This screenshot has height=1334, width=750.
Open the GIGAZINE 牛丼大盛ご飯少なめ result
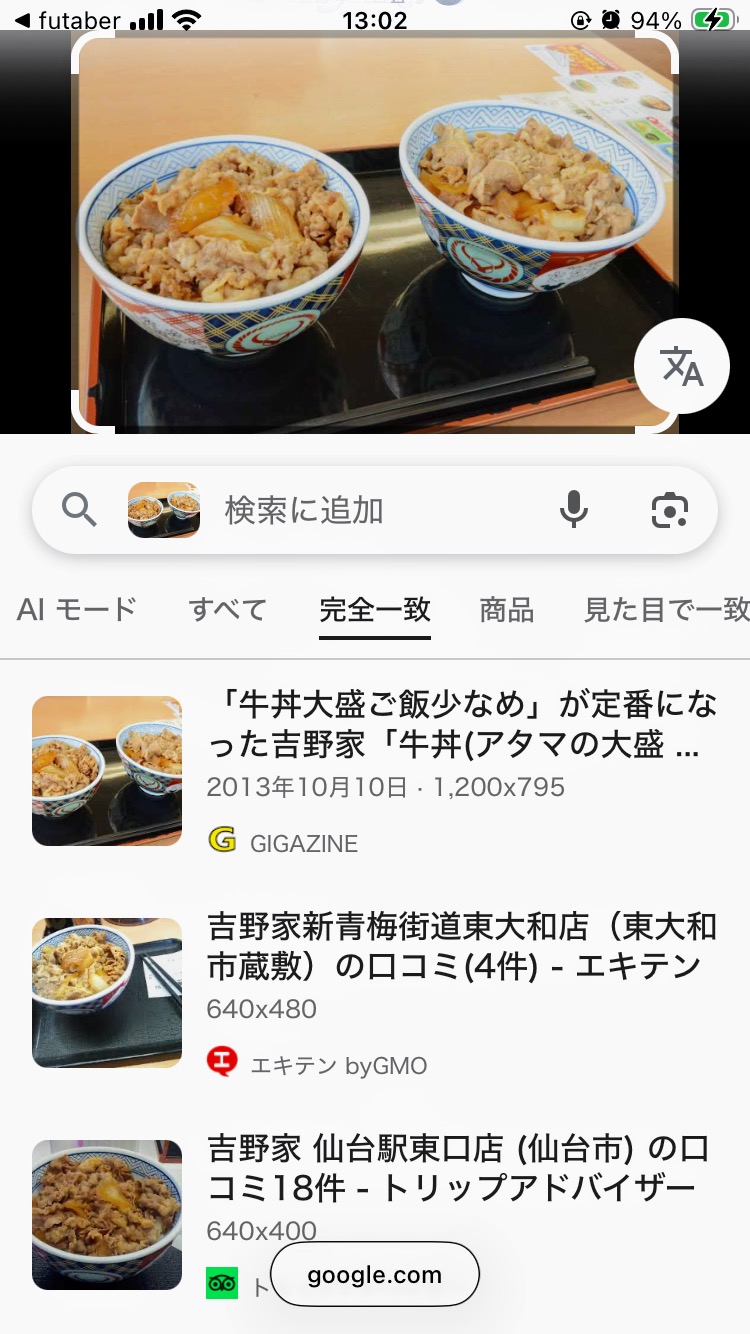click(460, 724)
